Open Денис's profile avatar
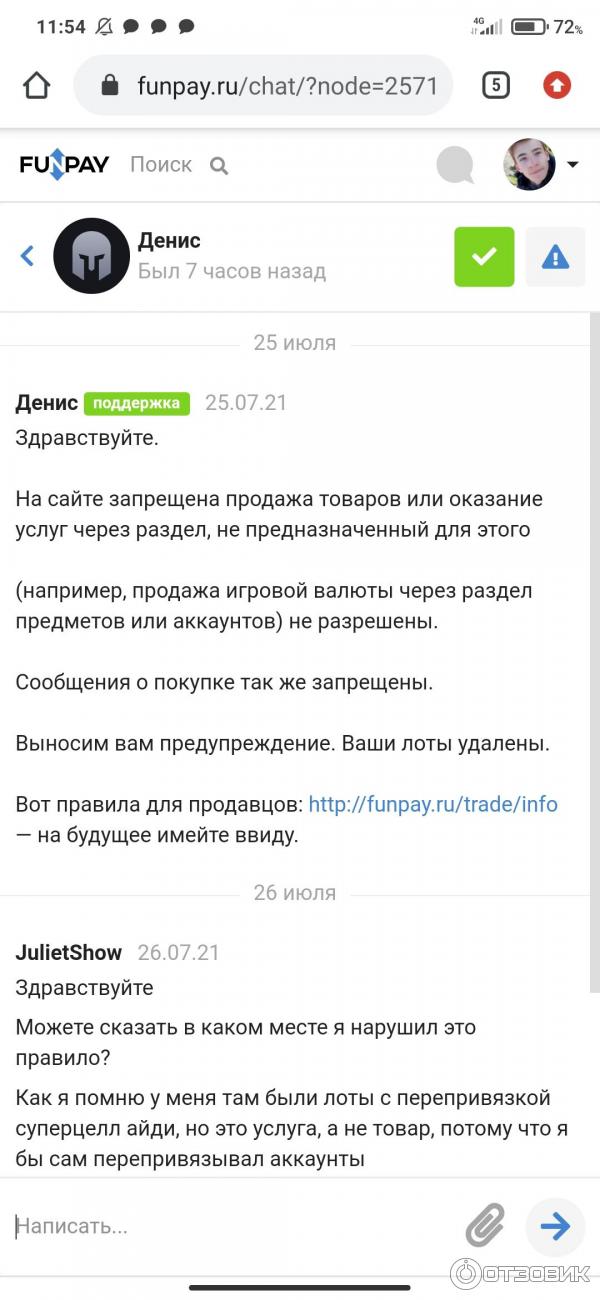Screen dimensions: 600x1300 point(91,256)
